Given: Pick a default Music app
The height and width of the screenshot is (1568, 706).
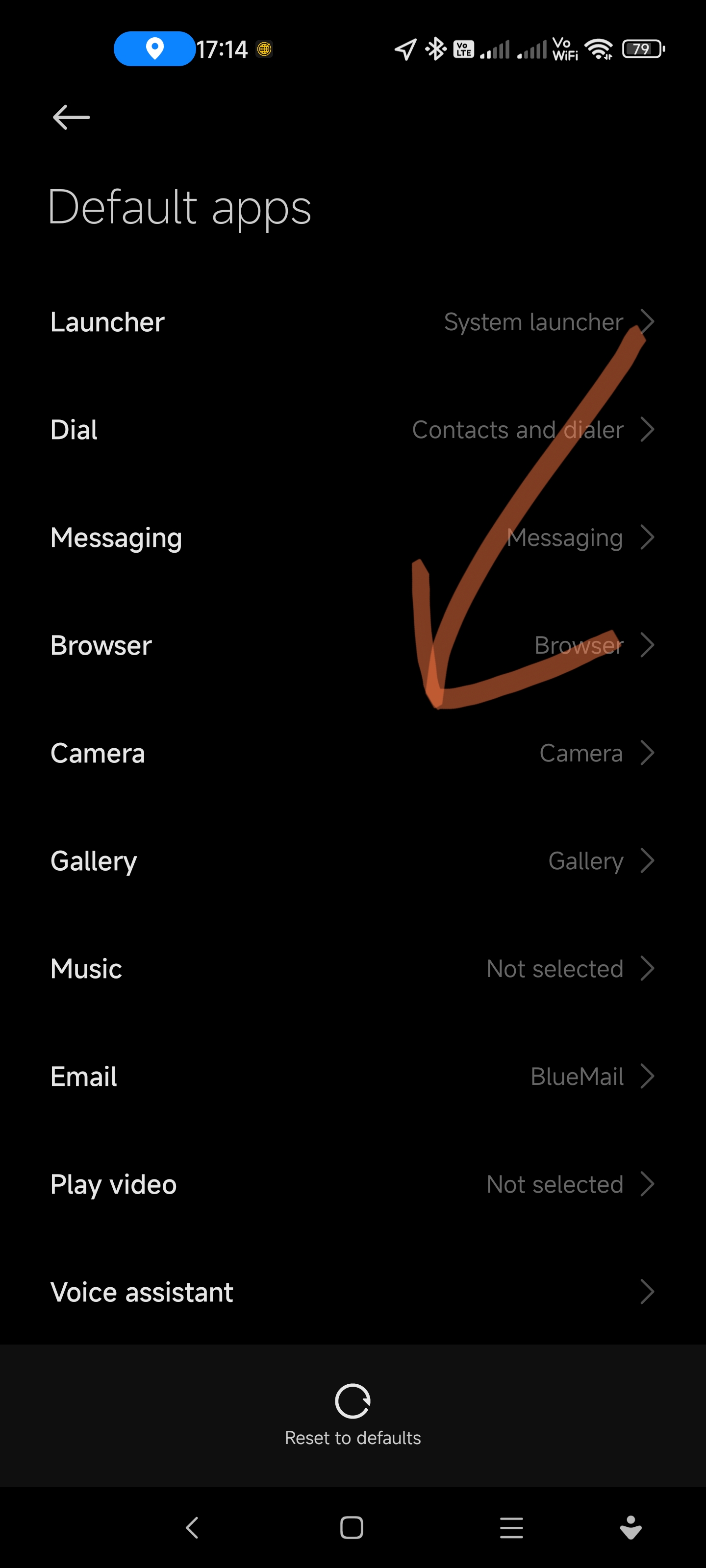Looking at the screenshot, I should (353, 968).
